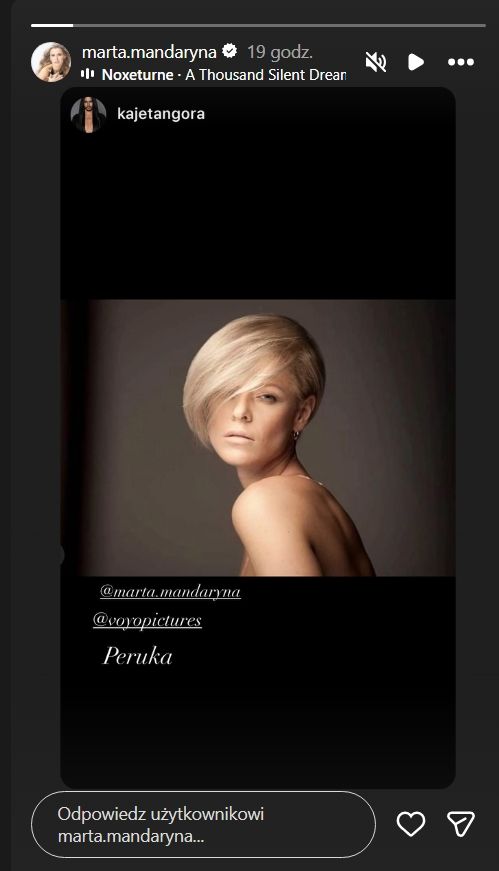Open the marta.mandaryna username link
The height and width of the screenshot is (871, 499).
click(x=149, y=52)
